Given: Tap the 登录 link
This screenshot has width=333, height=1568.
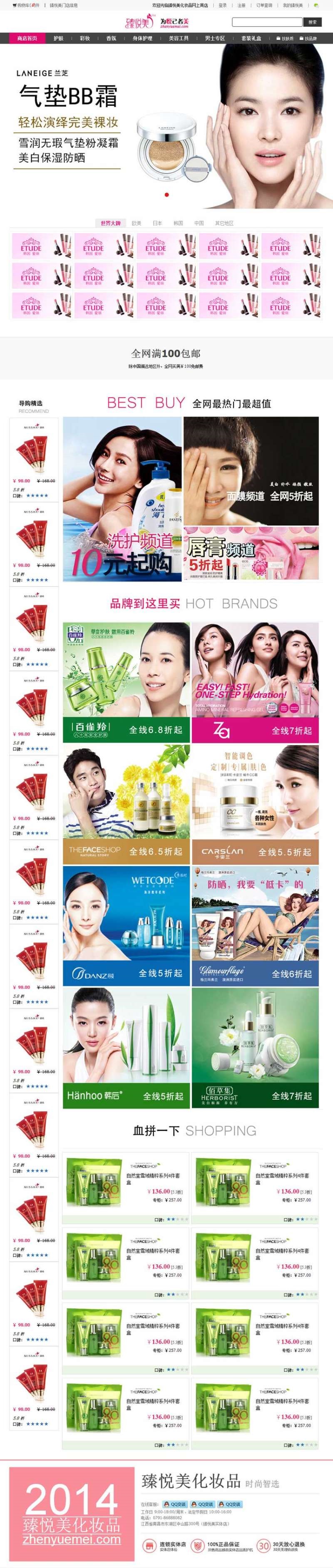Looking at the screenshot, I should tap(223, 5).
